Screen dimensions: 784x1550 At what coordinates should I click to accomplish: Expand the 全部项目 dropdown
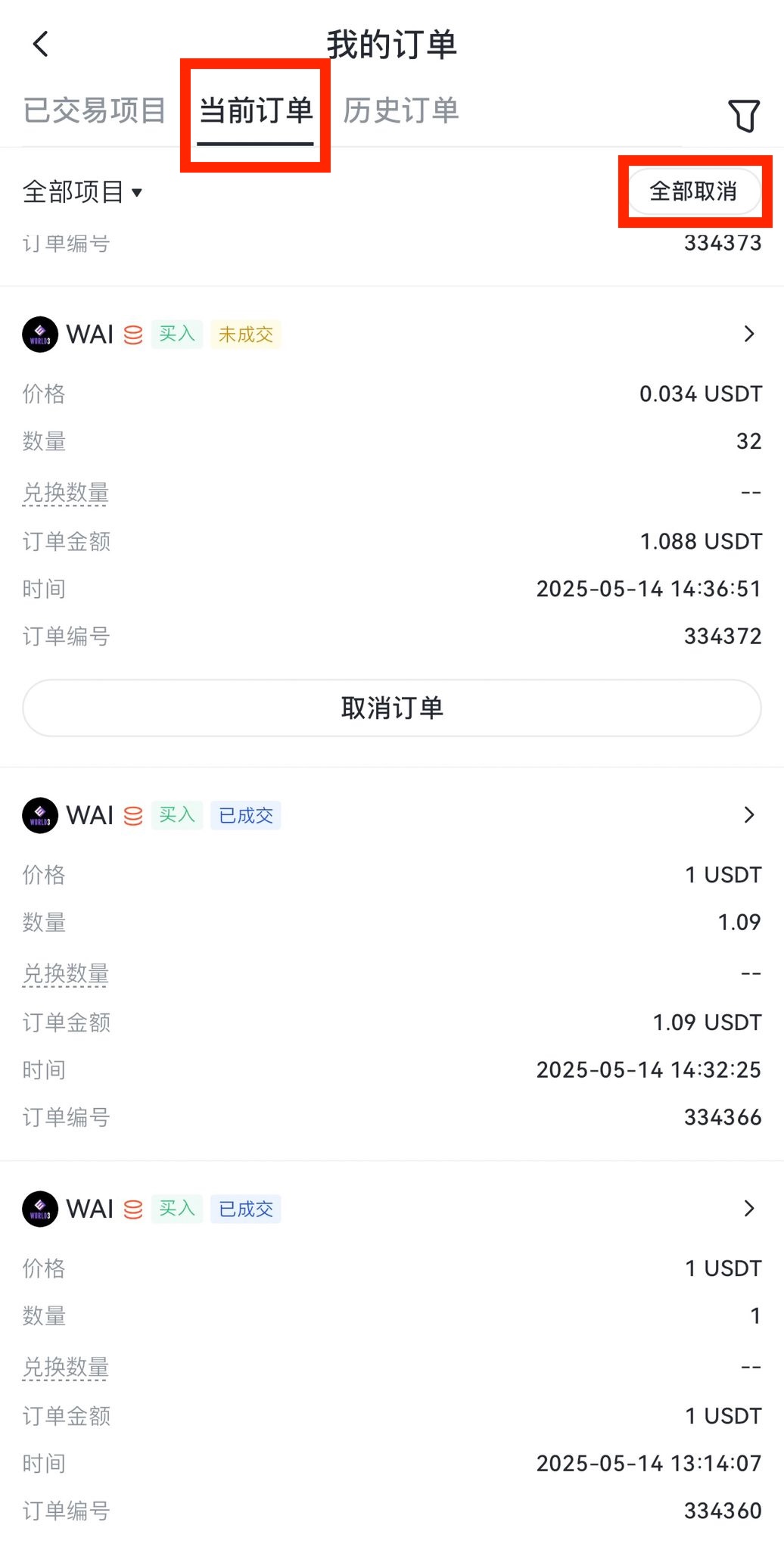[x=82, y=192]
